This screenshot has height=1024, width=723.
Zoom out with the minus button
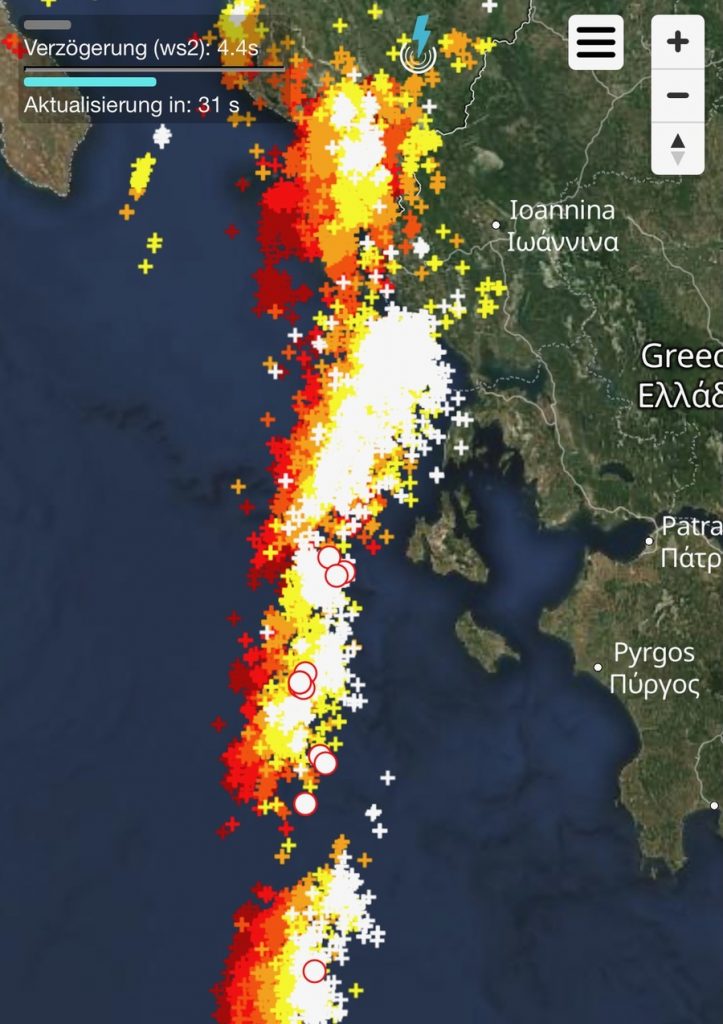coord(677,95)
